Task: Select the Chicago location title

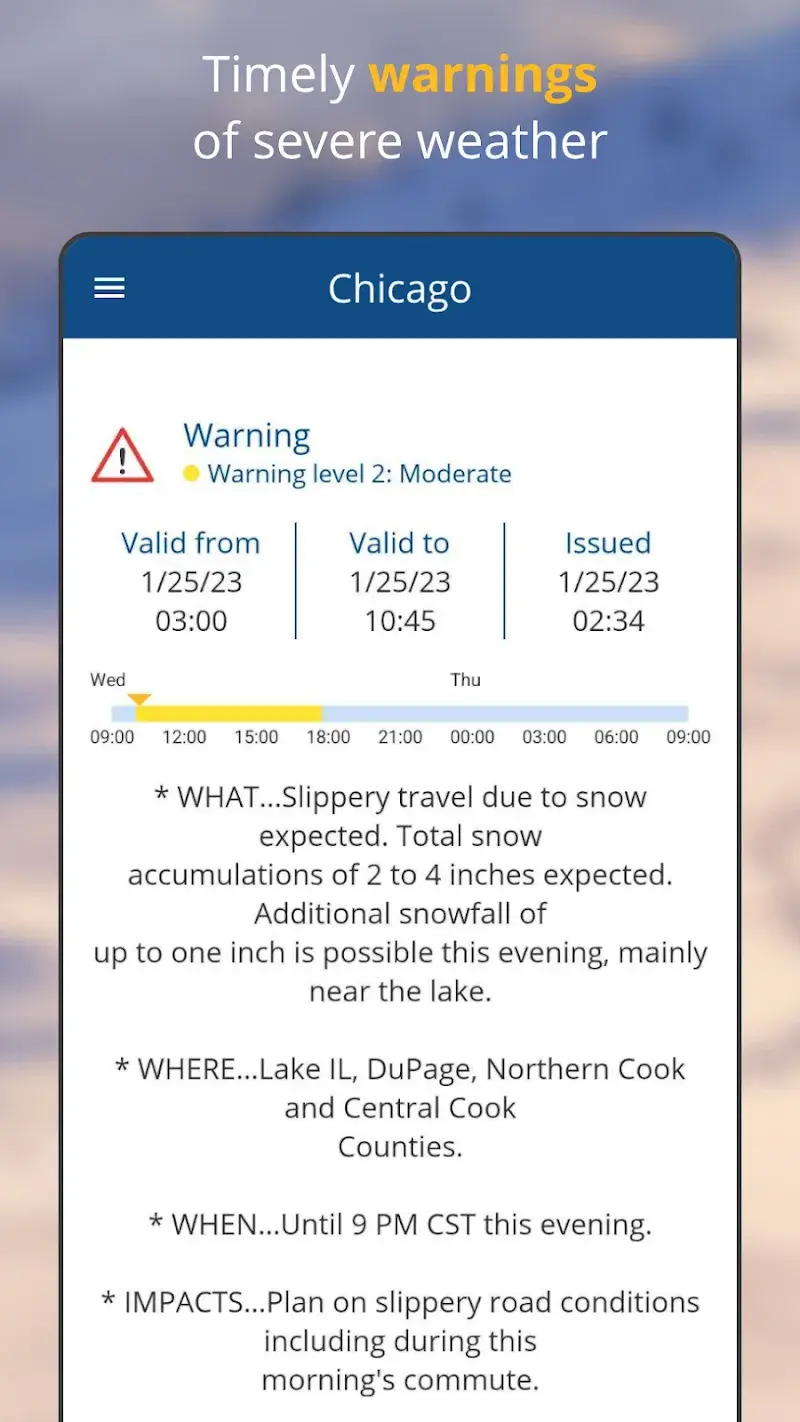Action: tap(400, 288)
